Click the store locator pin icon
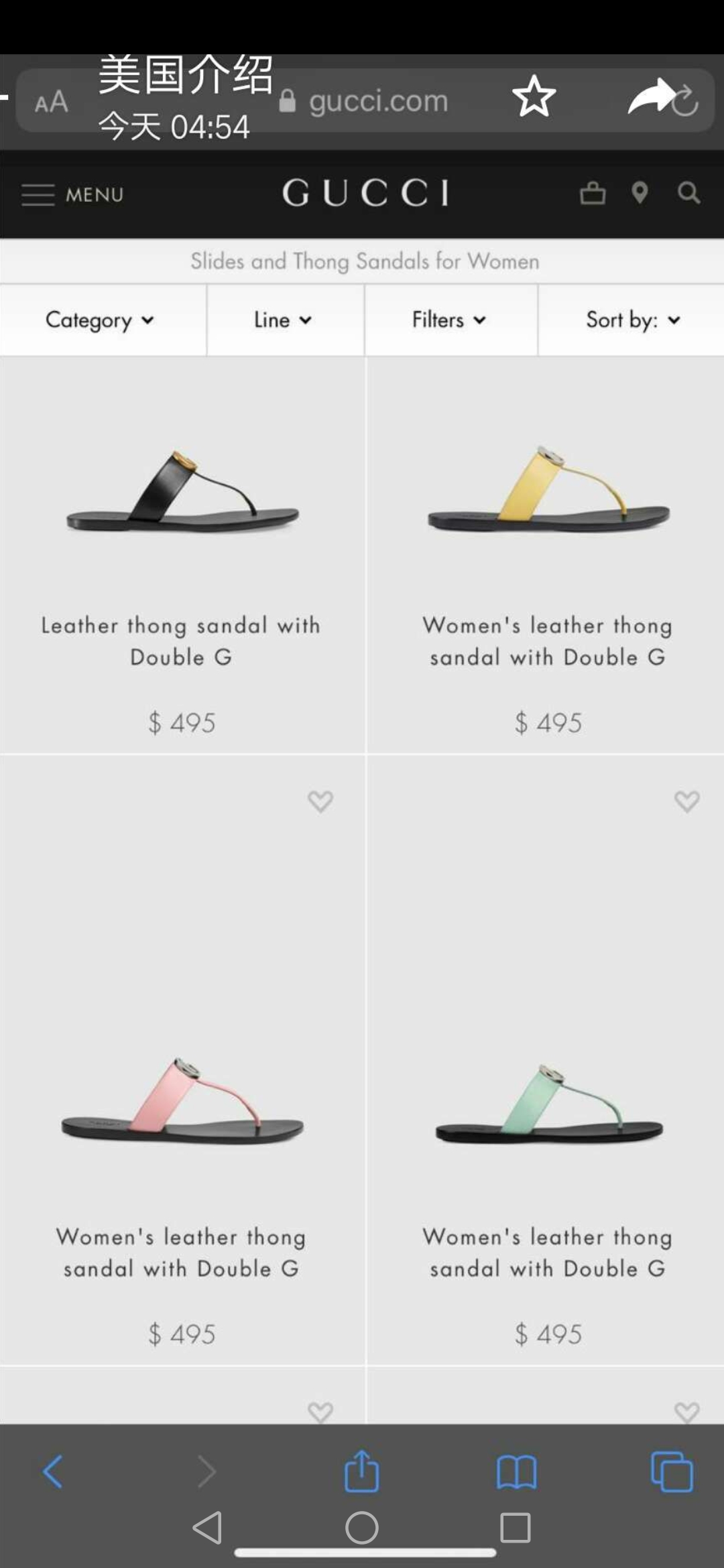This screenshot has width=724, height=1568. pos(640,194)
